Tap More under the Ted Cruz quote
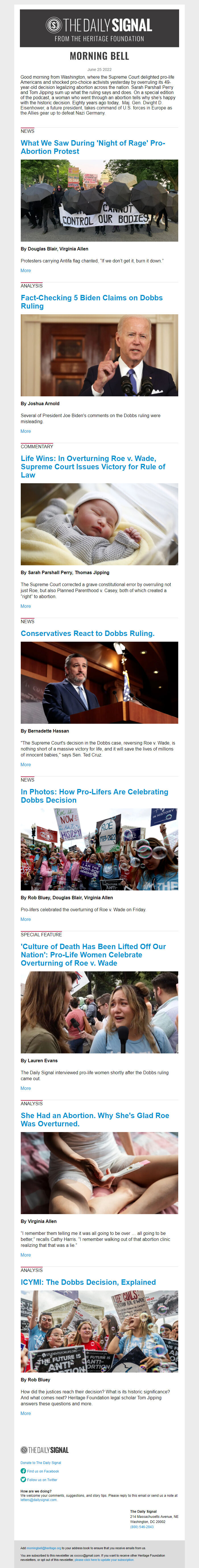The width and height of the screenshot is (199, 1568). (x=26, y=764)
